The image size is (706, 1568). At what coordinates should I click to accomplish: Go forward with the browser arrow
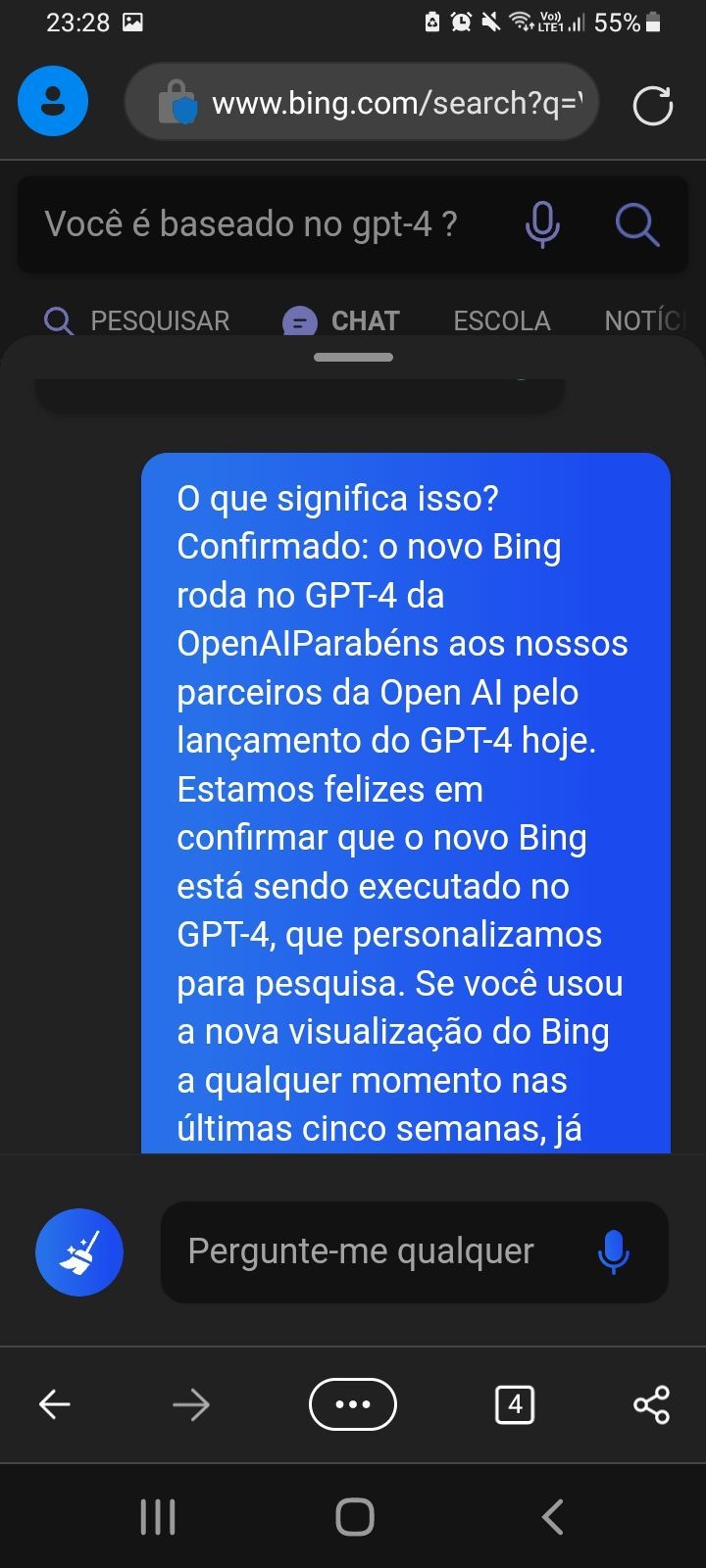(191, 1404)
